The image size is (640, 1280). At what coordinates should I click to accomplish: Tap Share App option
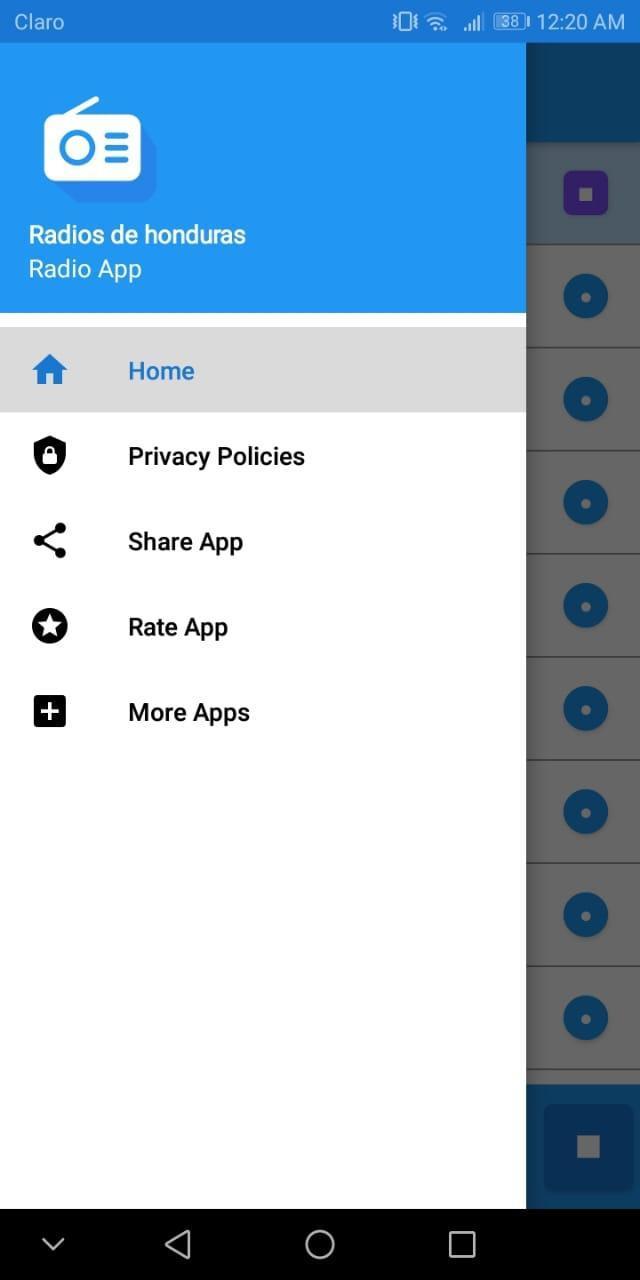[185, 542]
